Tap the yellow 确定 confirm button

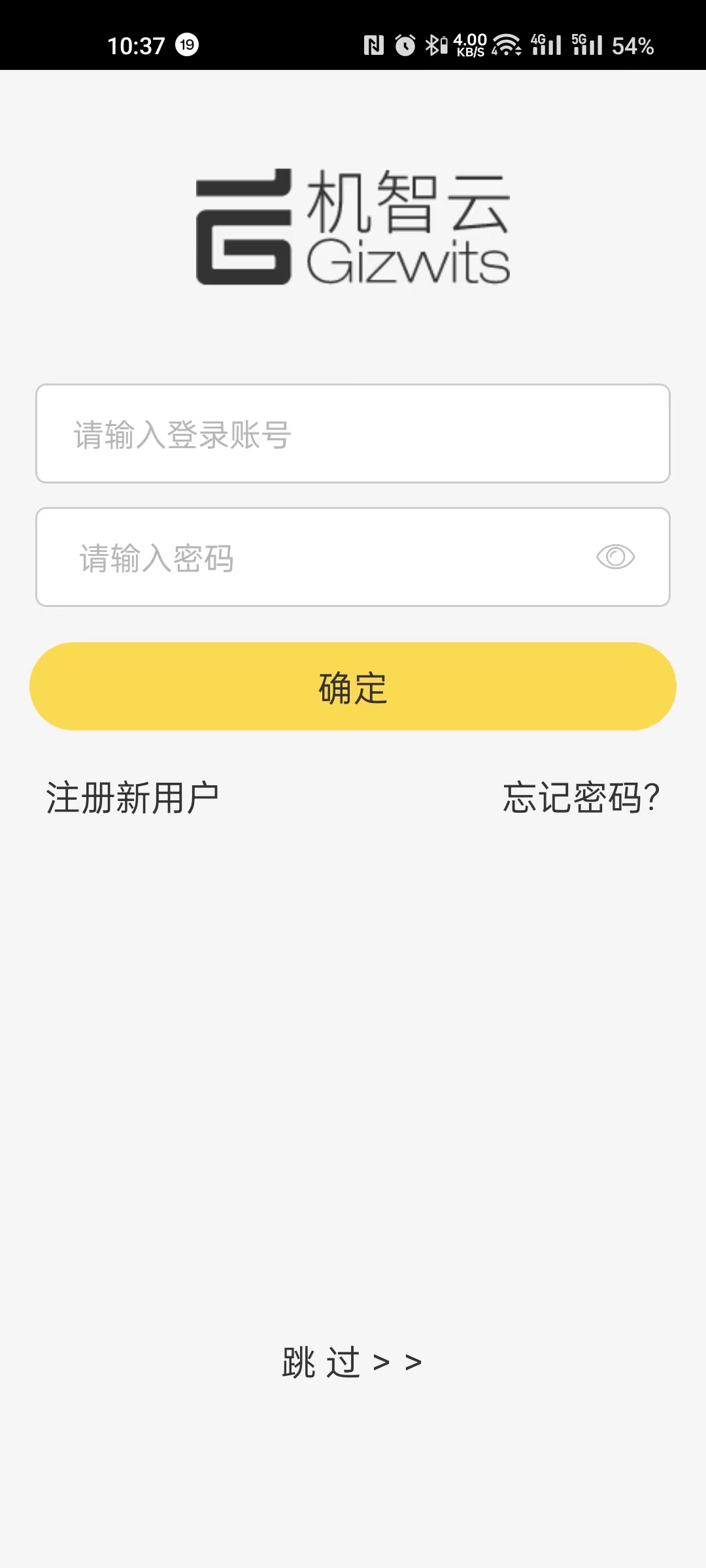coord(353,686)
